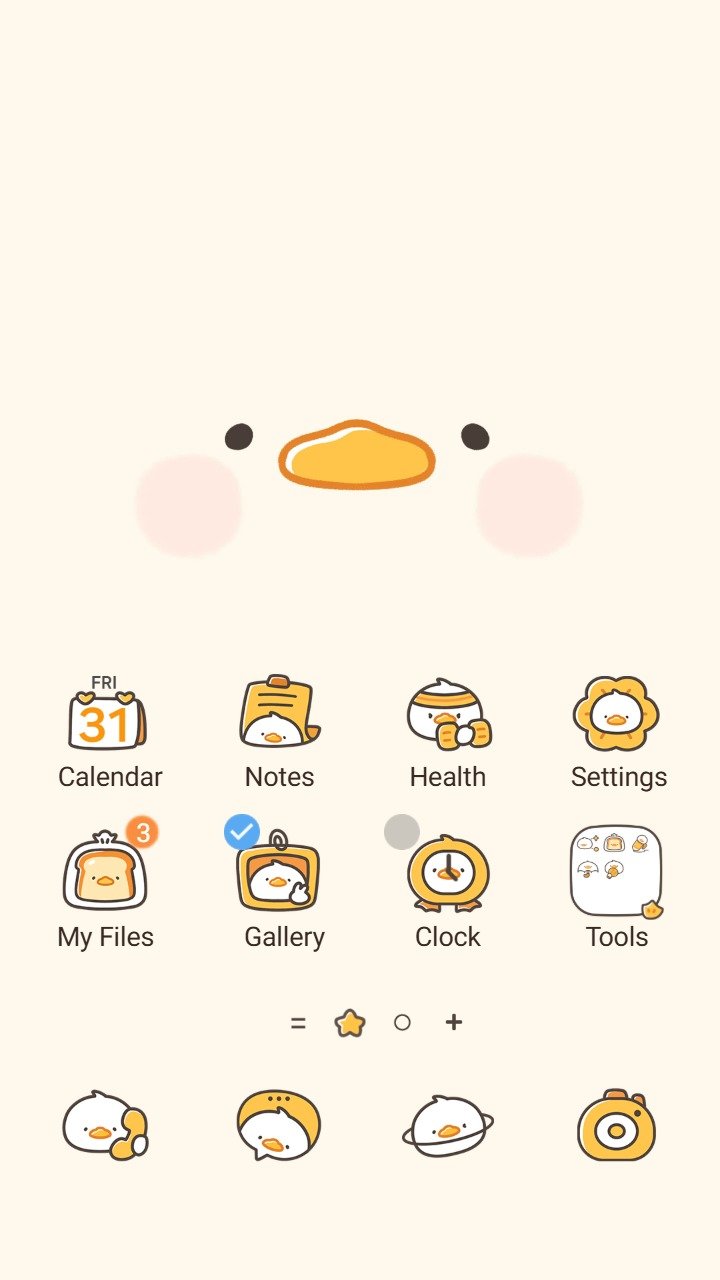Uncheck the blue checkmark on Gallery
720x1280 pixels.
pyautogui.click(x=242, y=832)
